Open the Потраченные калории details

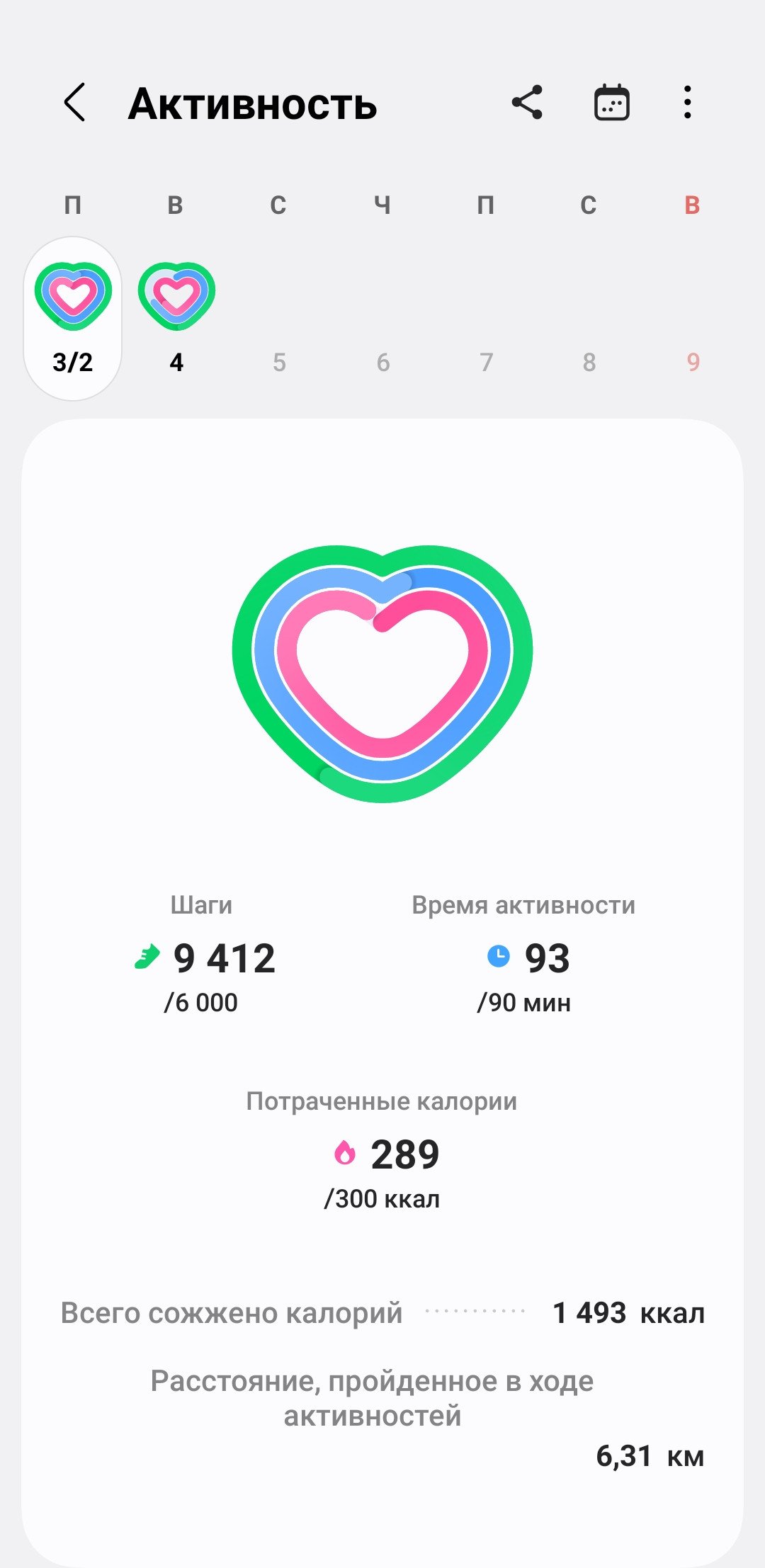click(x=382, y=1150)
